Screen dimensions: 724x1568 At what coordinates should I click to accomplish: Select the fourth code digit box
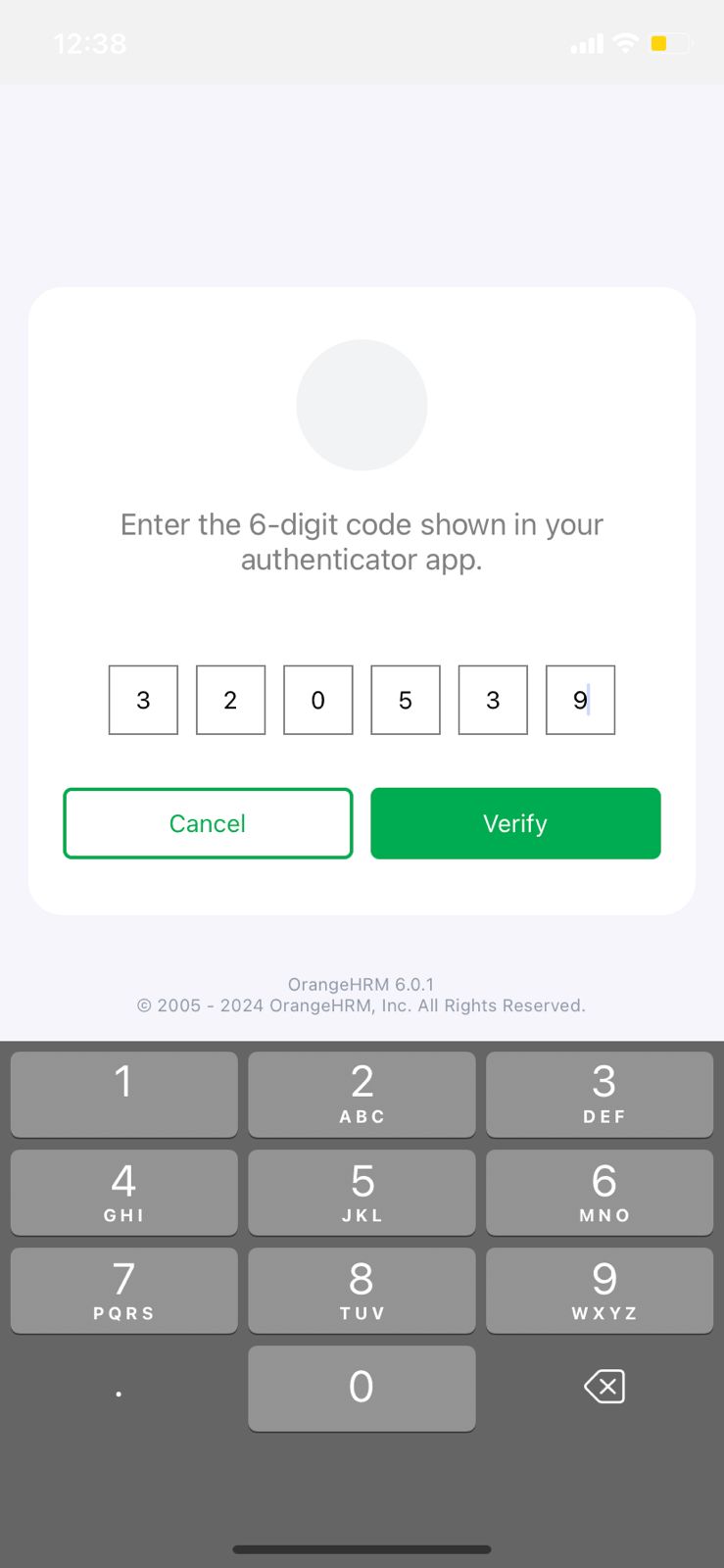coord(406,700)
